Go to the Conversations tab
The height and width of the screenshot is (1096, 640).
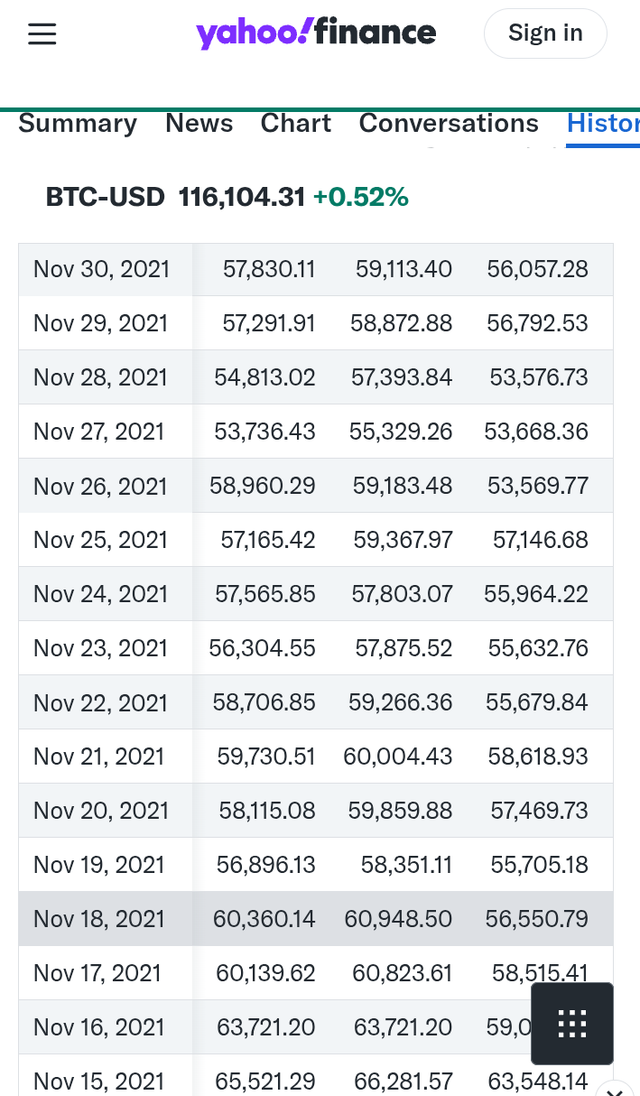point(449,123)
